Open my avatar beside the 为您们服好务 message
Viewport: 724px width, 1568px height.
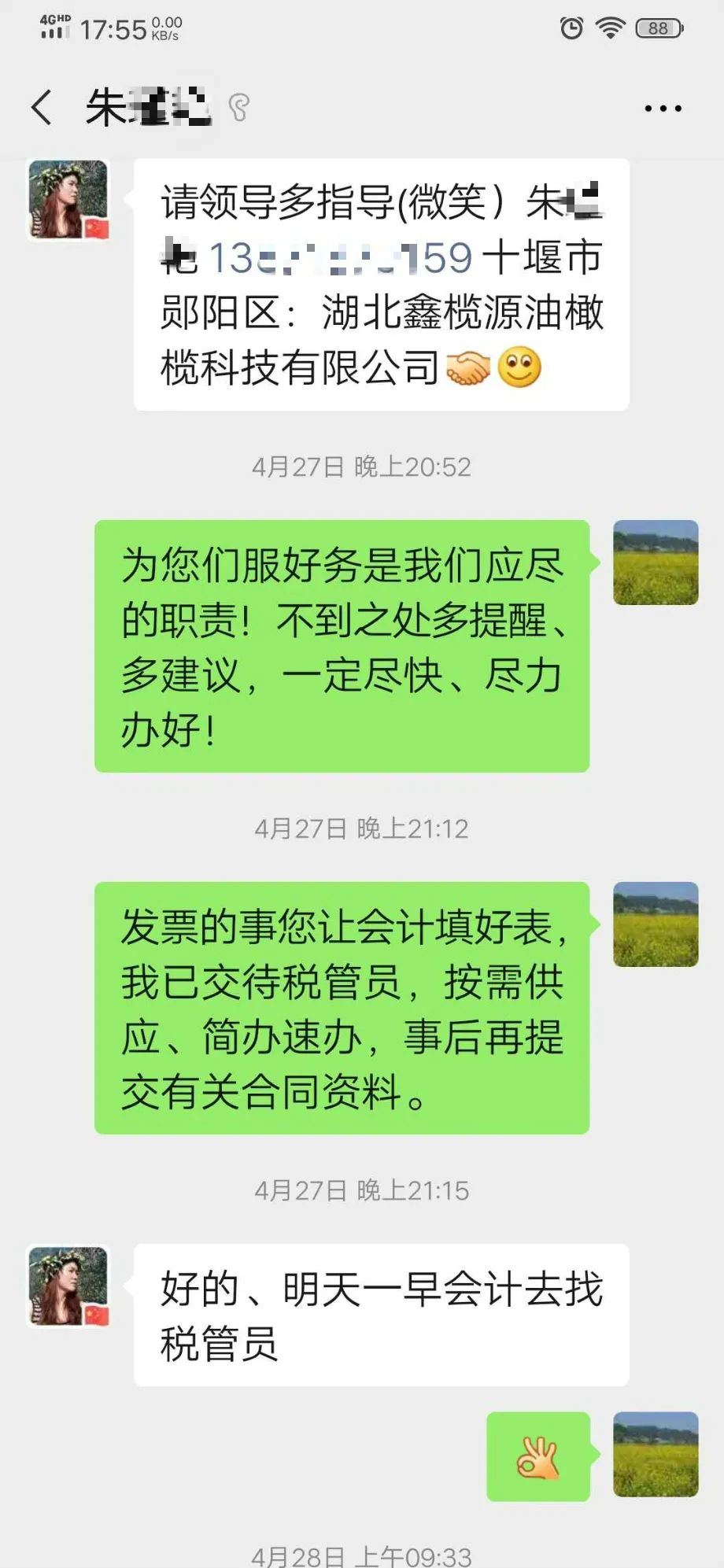click(x=656, y=563)
